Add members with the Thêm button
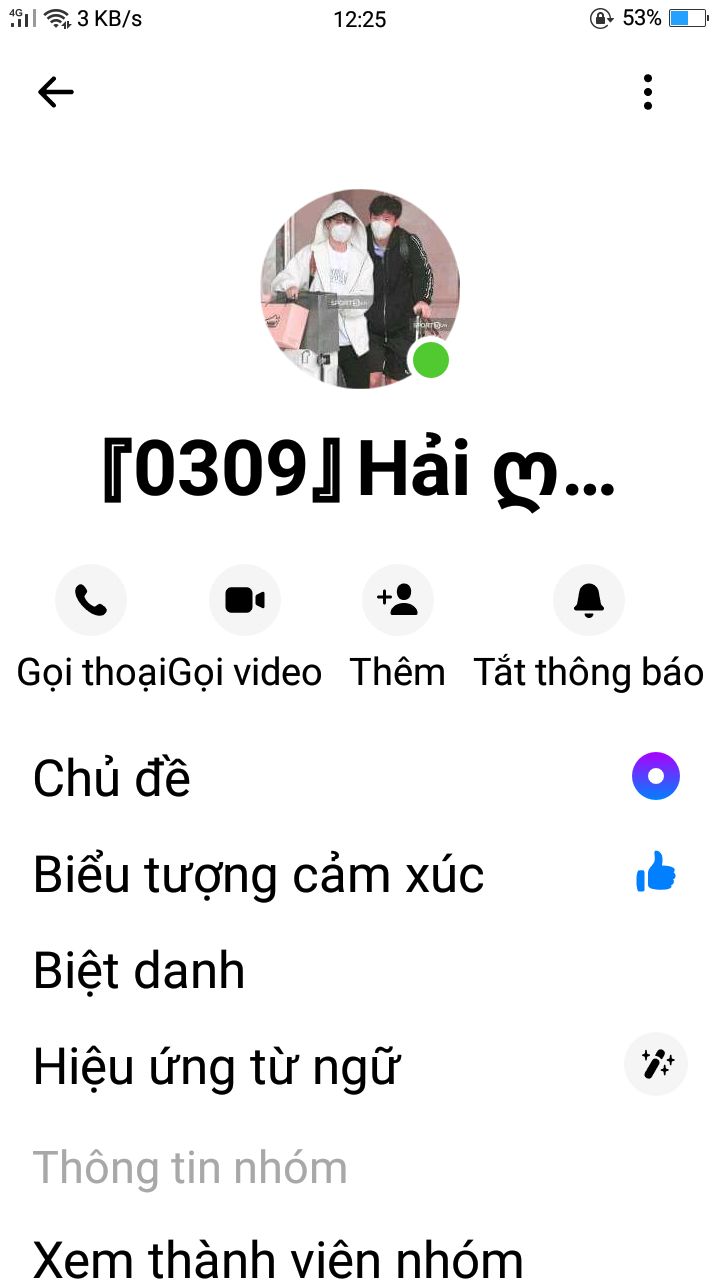The image size is (720, 1280). (398, 600)
